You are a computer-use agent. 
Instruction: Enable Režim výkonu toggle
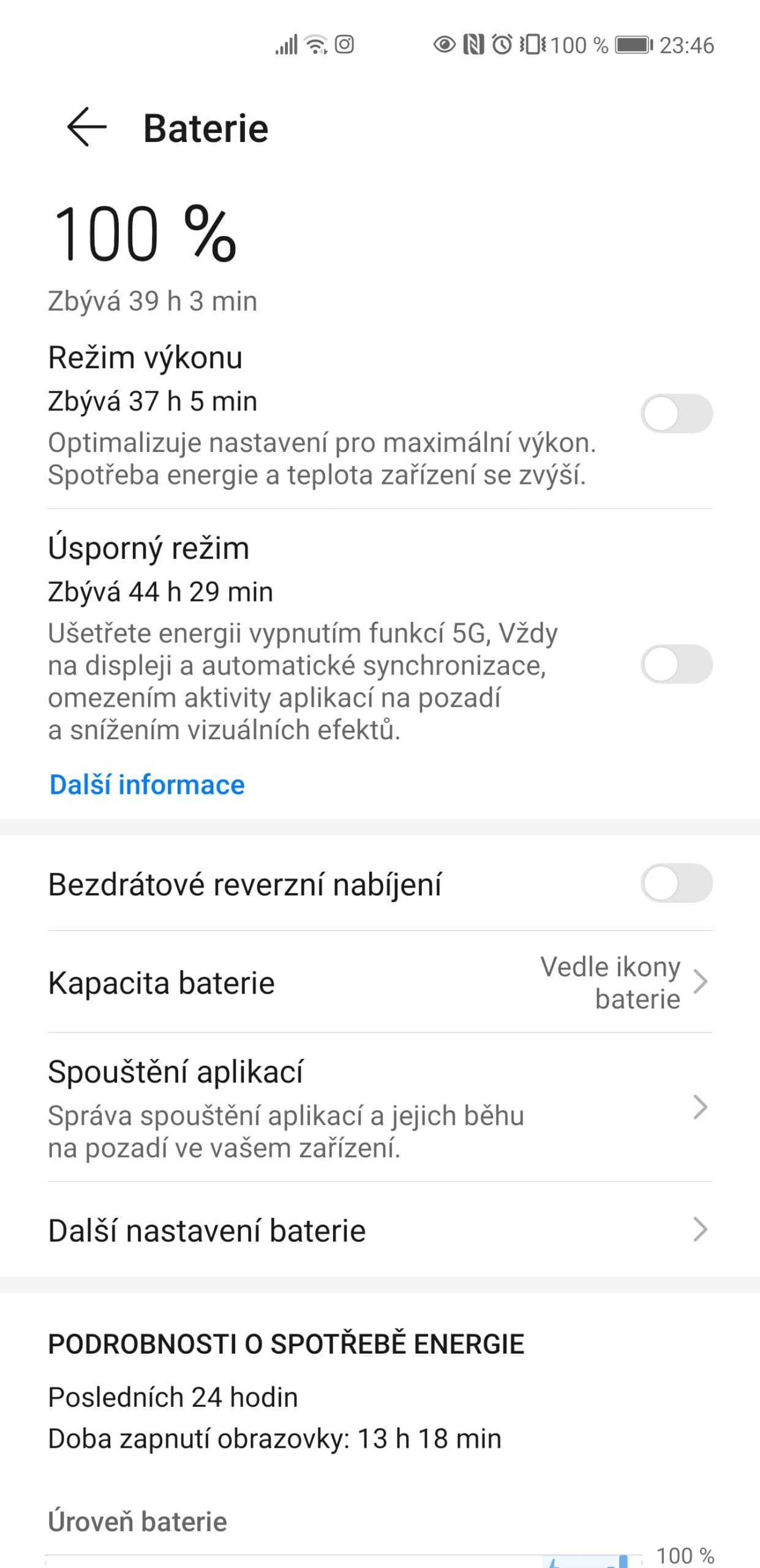click(x=676, y=413)
